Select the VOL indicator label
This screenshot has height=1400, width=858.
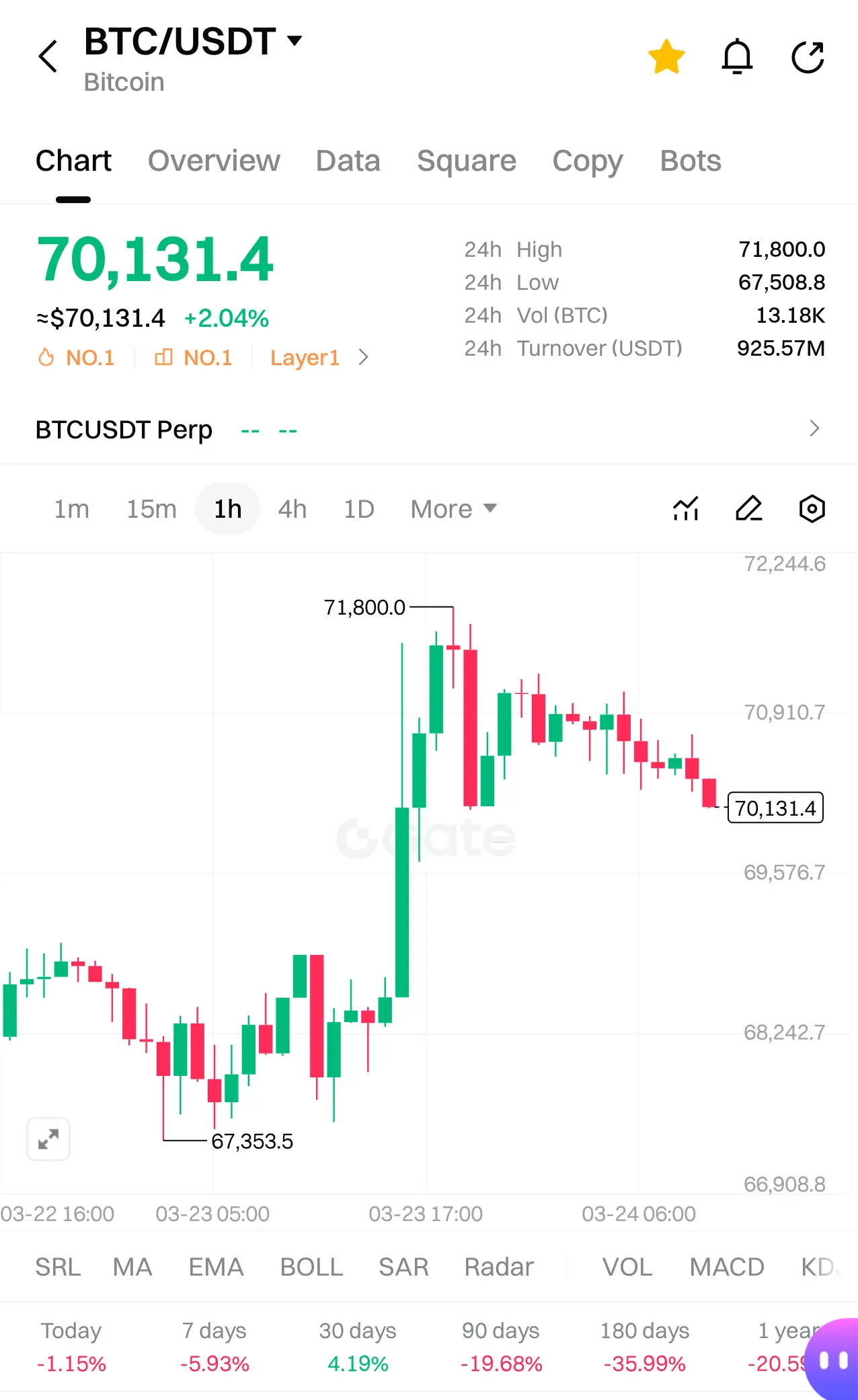tap(627, 1267)
